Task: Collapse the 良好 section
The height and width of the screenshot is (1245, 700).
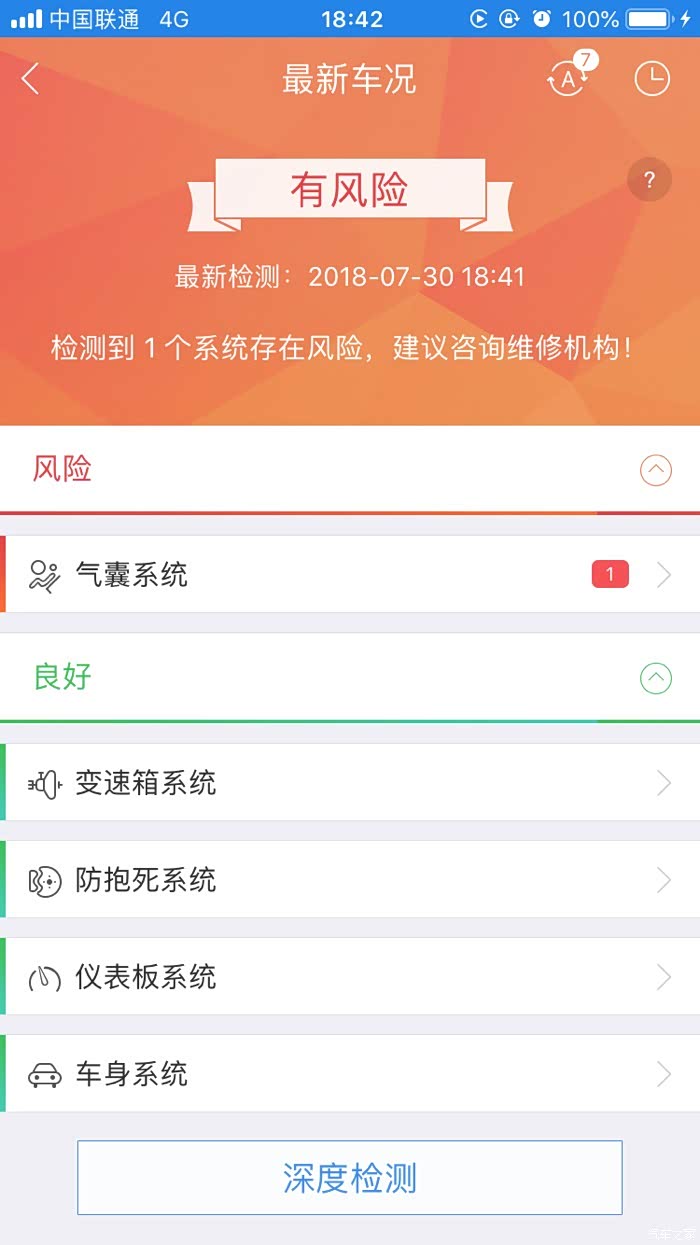Action: tap(656, 679)
